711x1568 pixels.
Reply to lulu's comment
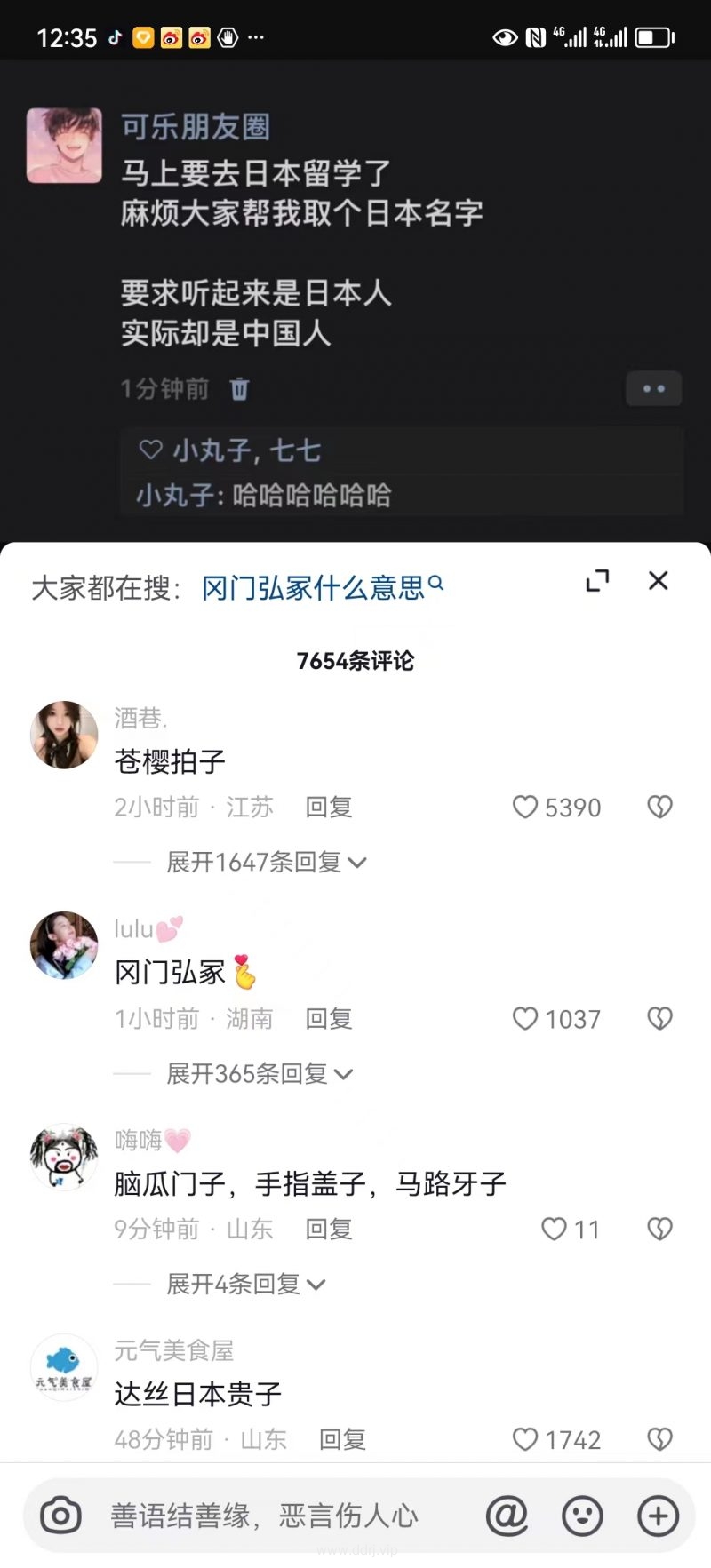[329, 1018]
